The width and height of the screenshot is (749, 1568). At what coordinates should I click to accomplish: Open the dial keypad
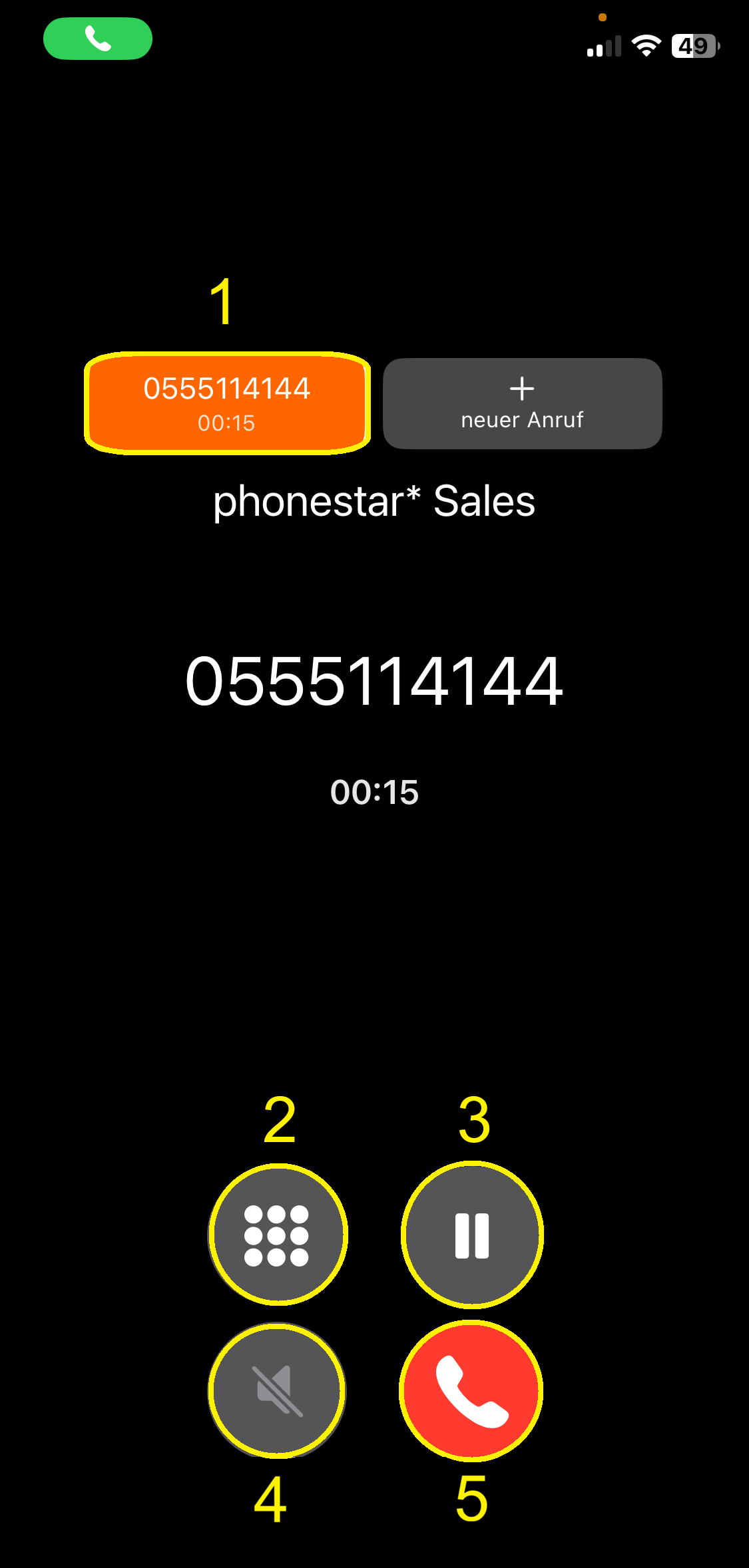point(277,1235)
